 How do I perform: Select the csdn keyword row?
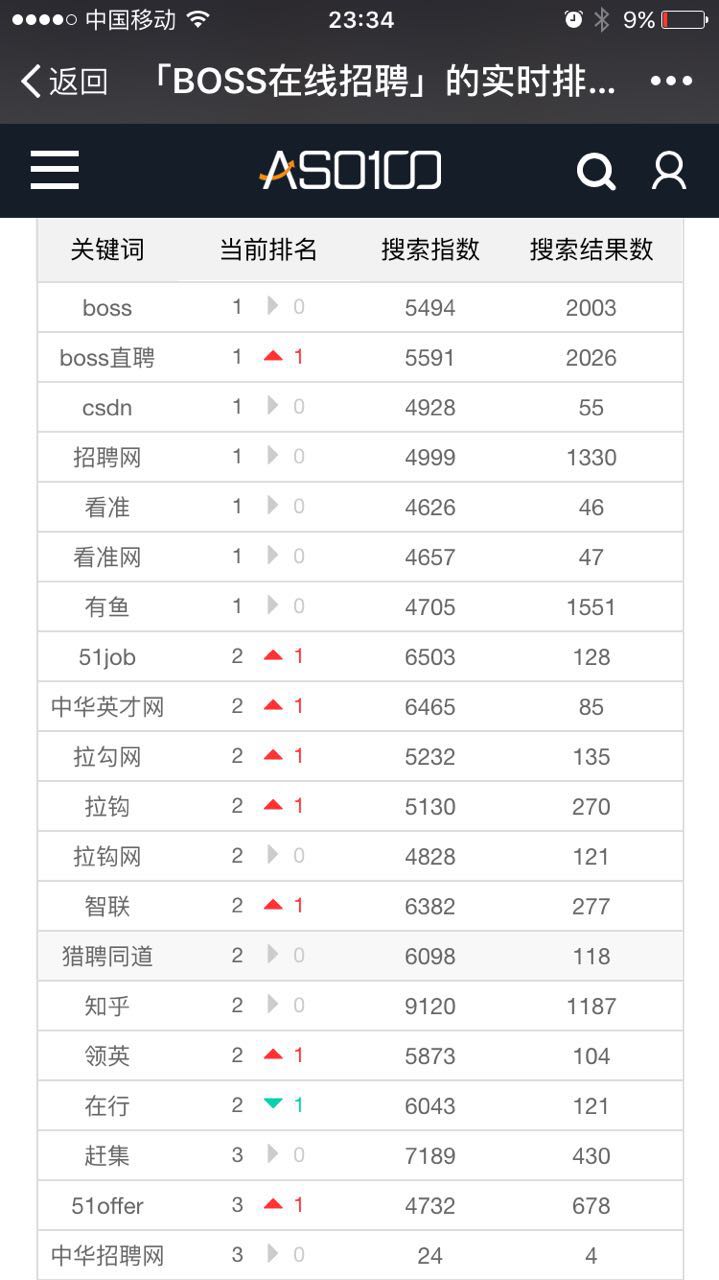(360, 407)
